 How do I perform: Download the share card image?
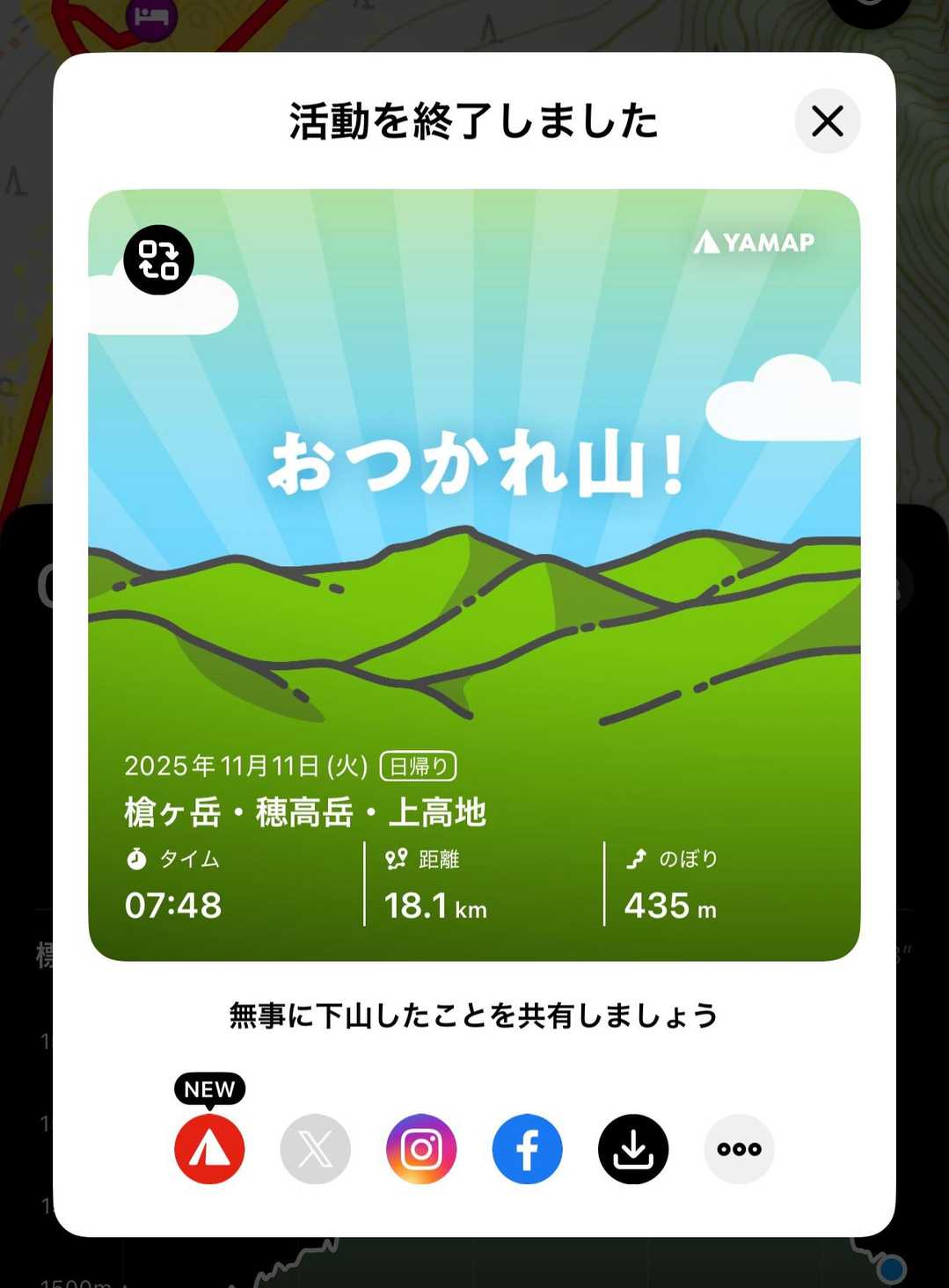tap(633, 1148)
